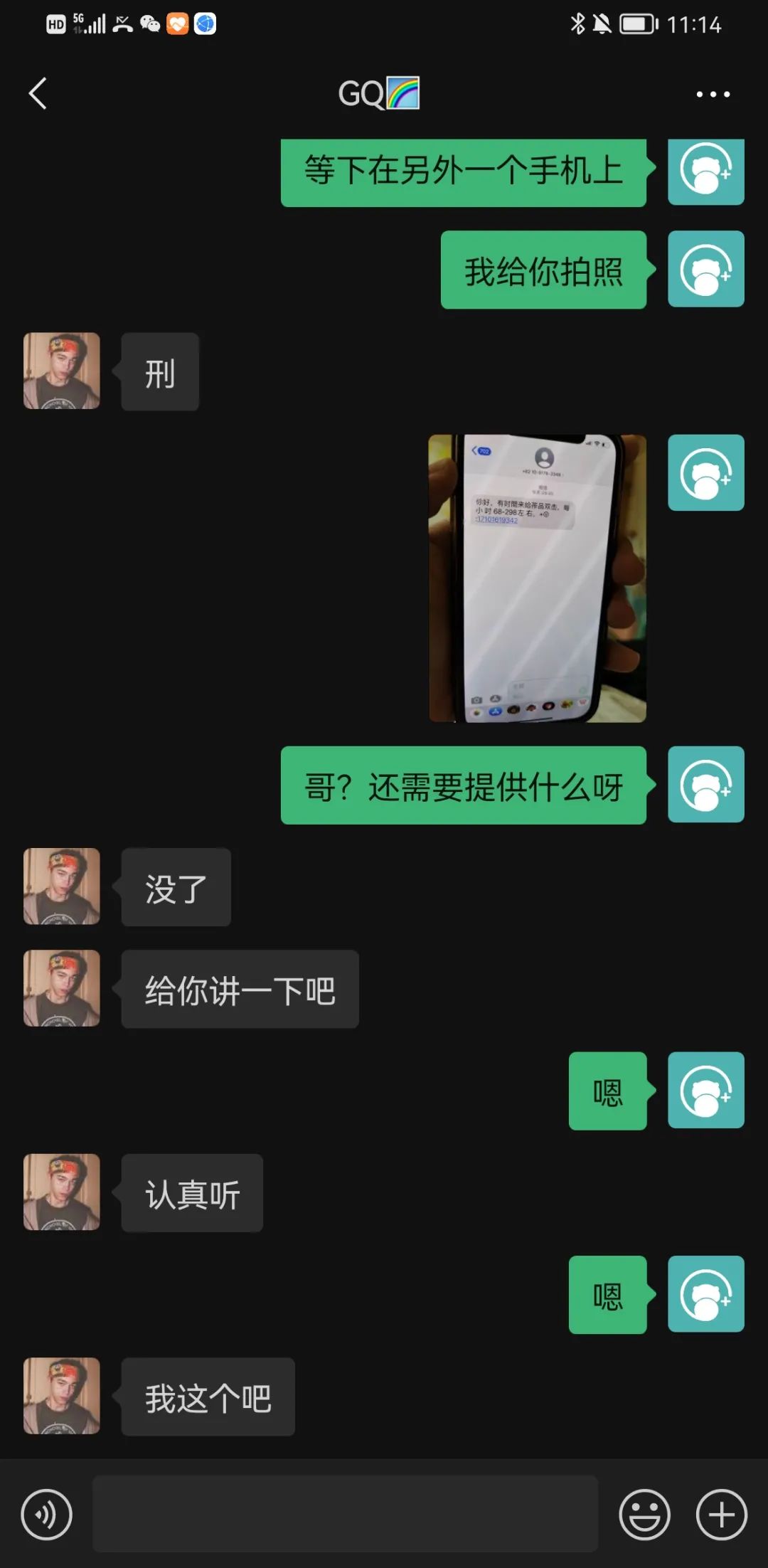Image resolution: width=768 pixels, height=1568 pixels.
Task: Open the plus attachments menu
Action: point(721,1515)
